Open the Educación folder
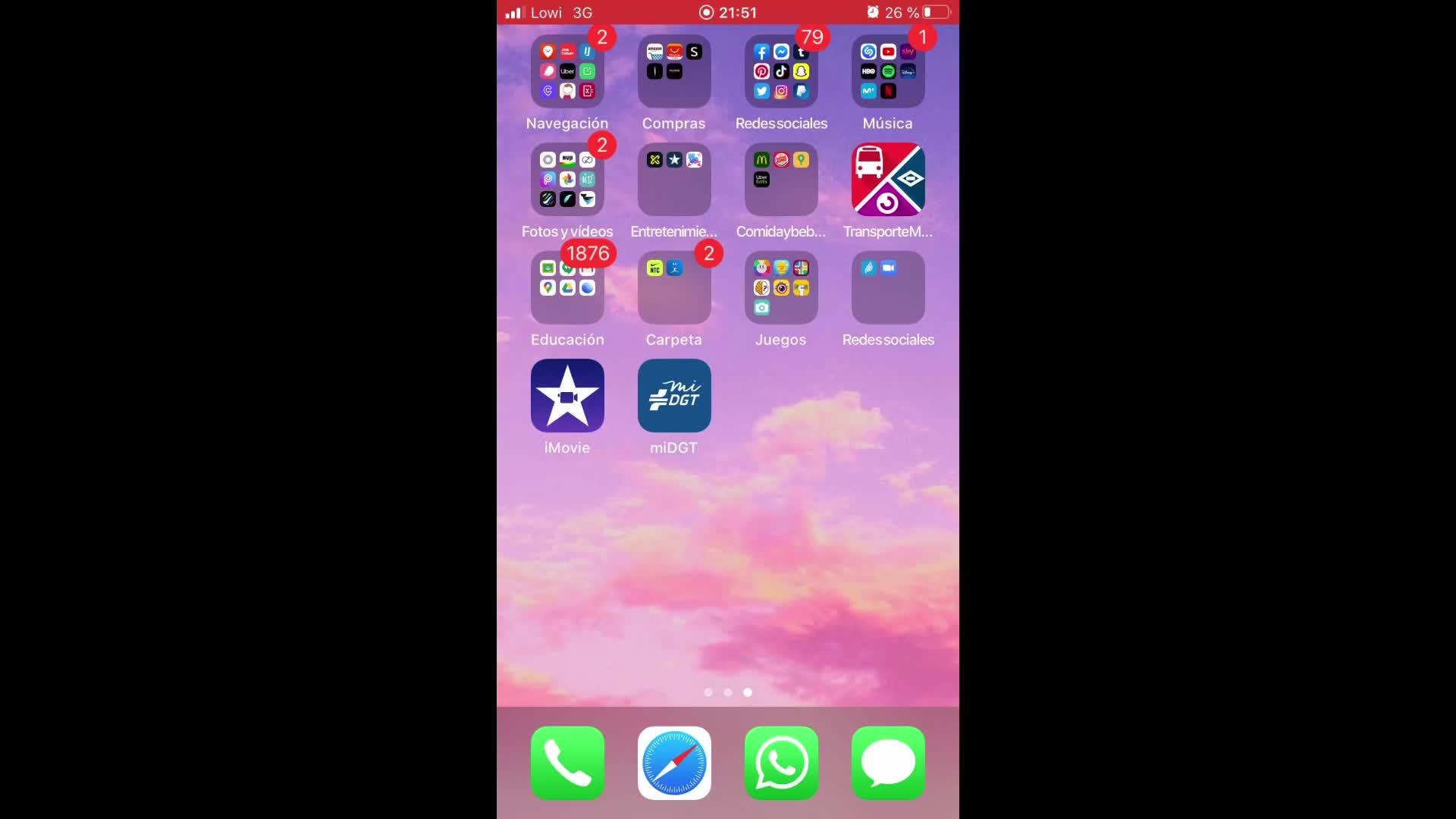This screenshot has height=819, width=1456. pos(567,288)
